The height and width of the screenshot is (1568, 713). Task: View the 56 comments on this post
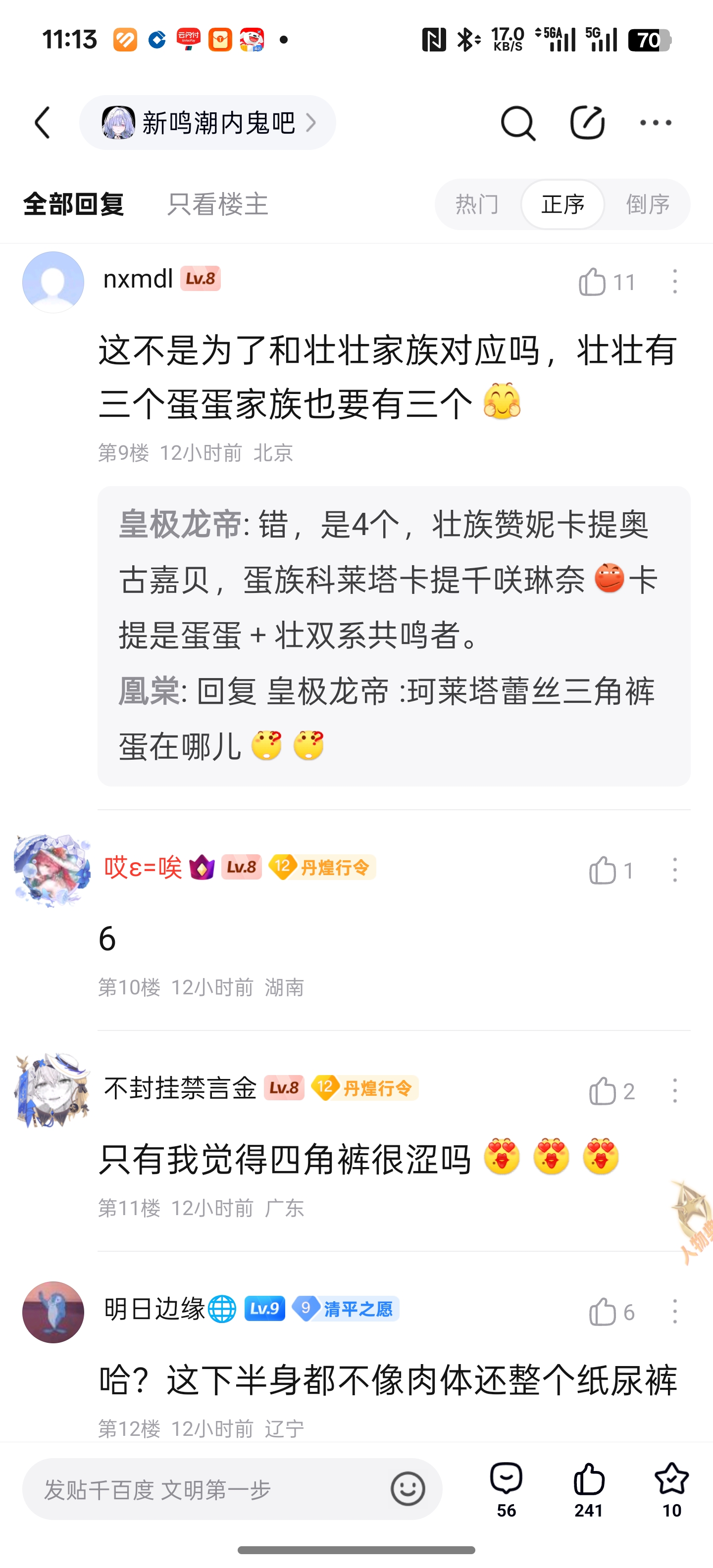pyautogui.click(x=506, y=1488)
